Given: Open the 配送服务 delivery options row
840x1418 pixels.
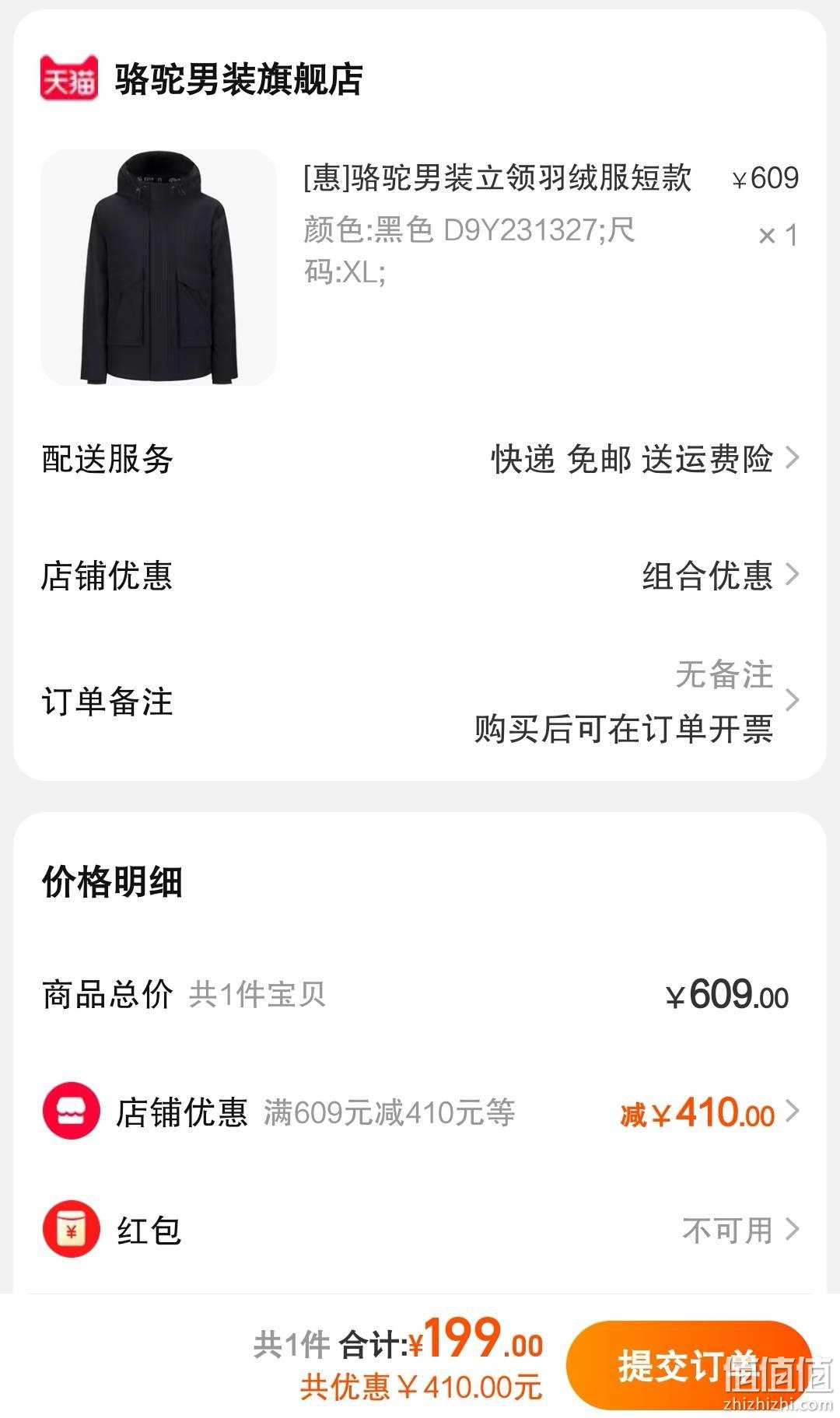Looking at the screenshot, I should click(420, 459).
